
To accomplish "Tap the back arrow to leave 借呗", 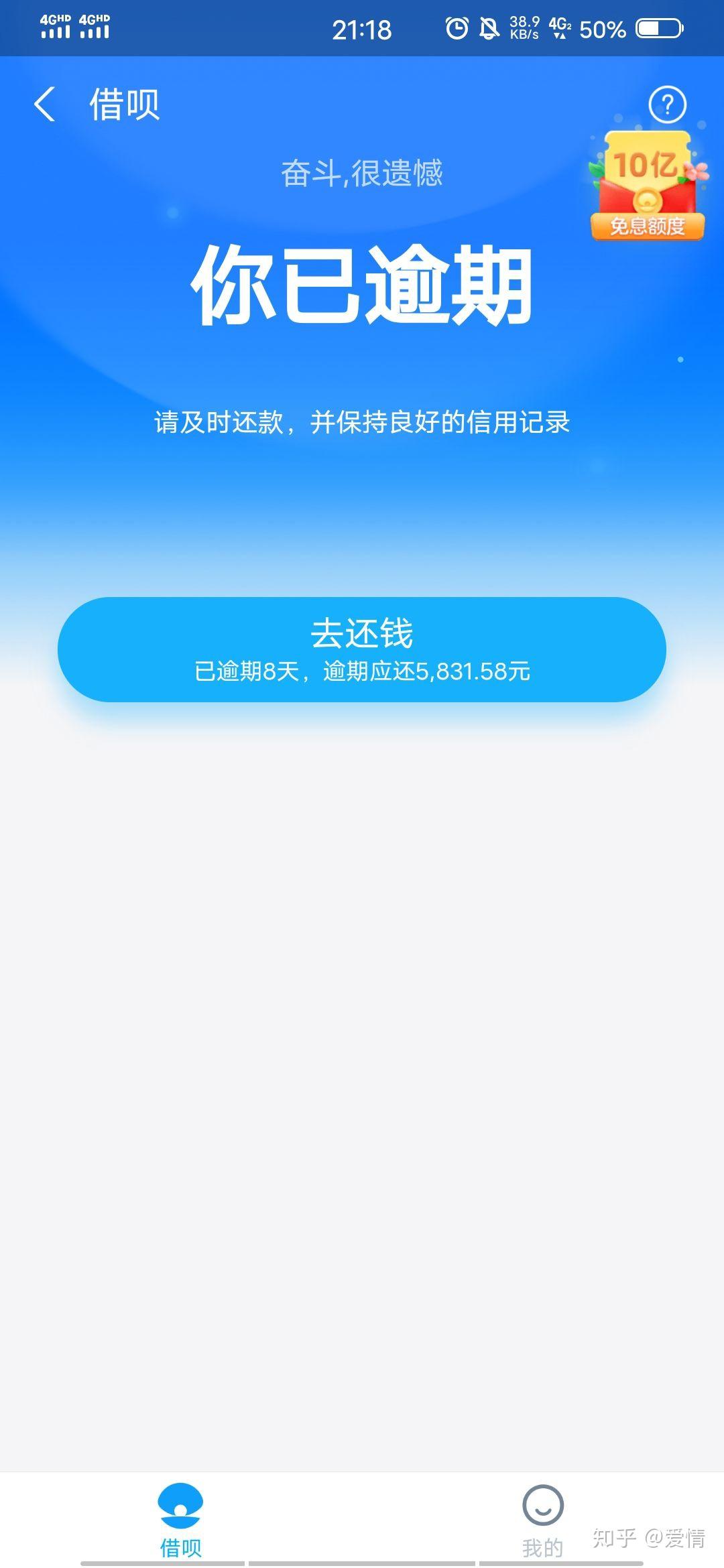I will coord(45,105).
